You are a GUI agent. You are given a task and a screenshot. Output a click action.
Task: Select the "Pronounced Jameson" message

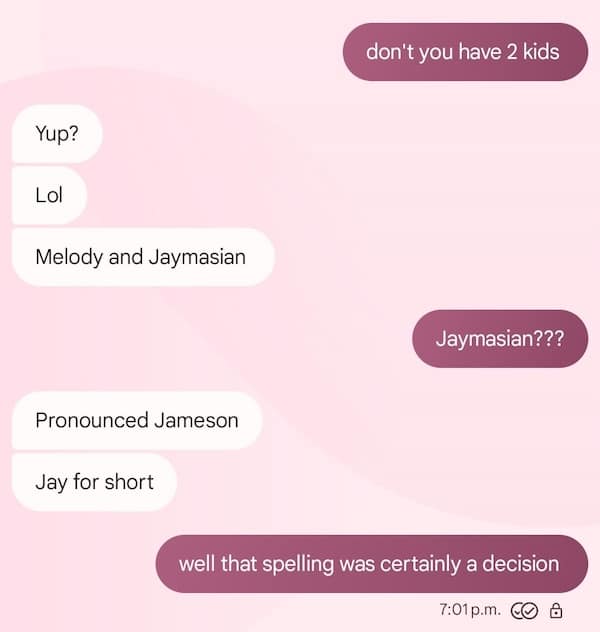click(137, 420)
